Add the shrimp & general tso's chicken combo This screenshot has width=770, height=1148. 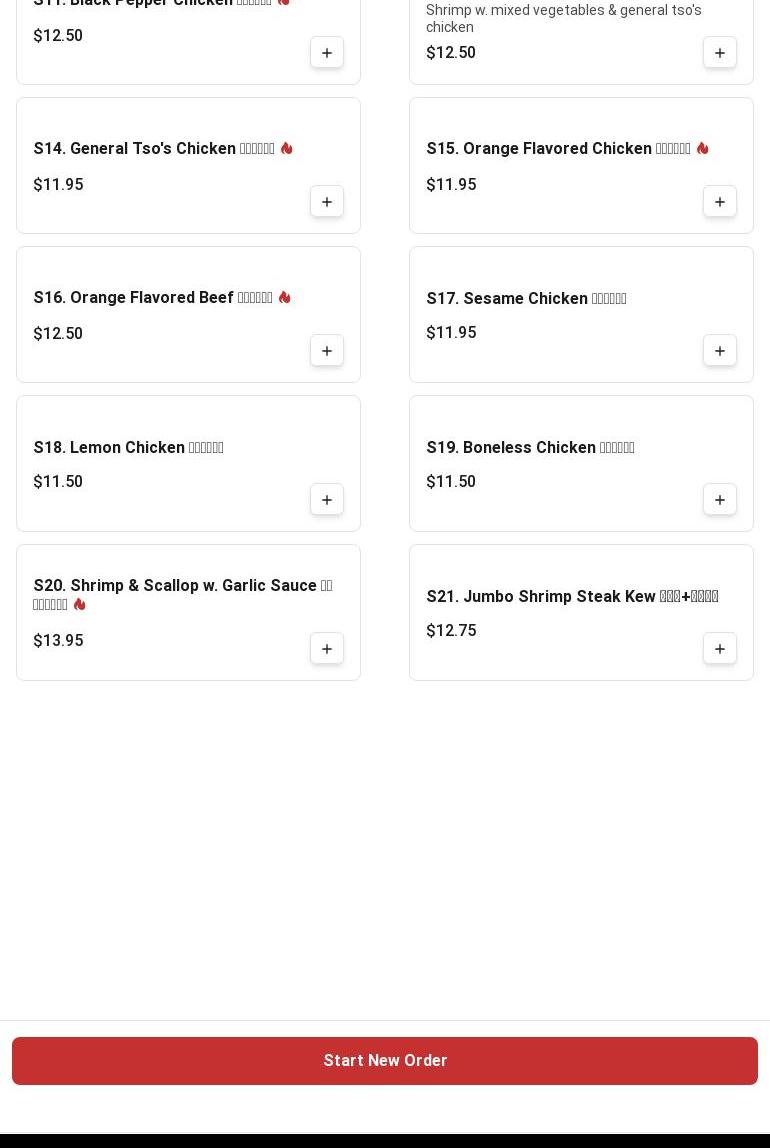pos(720,53)
